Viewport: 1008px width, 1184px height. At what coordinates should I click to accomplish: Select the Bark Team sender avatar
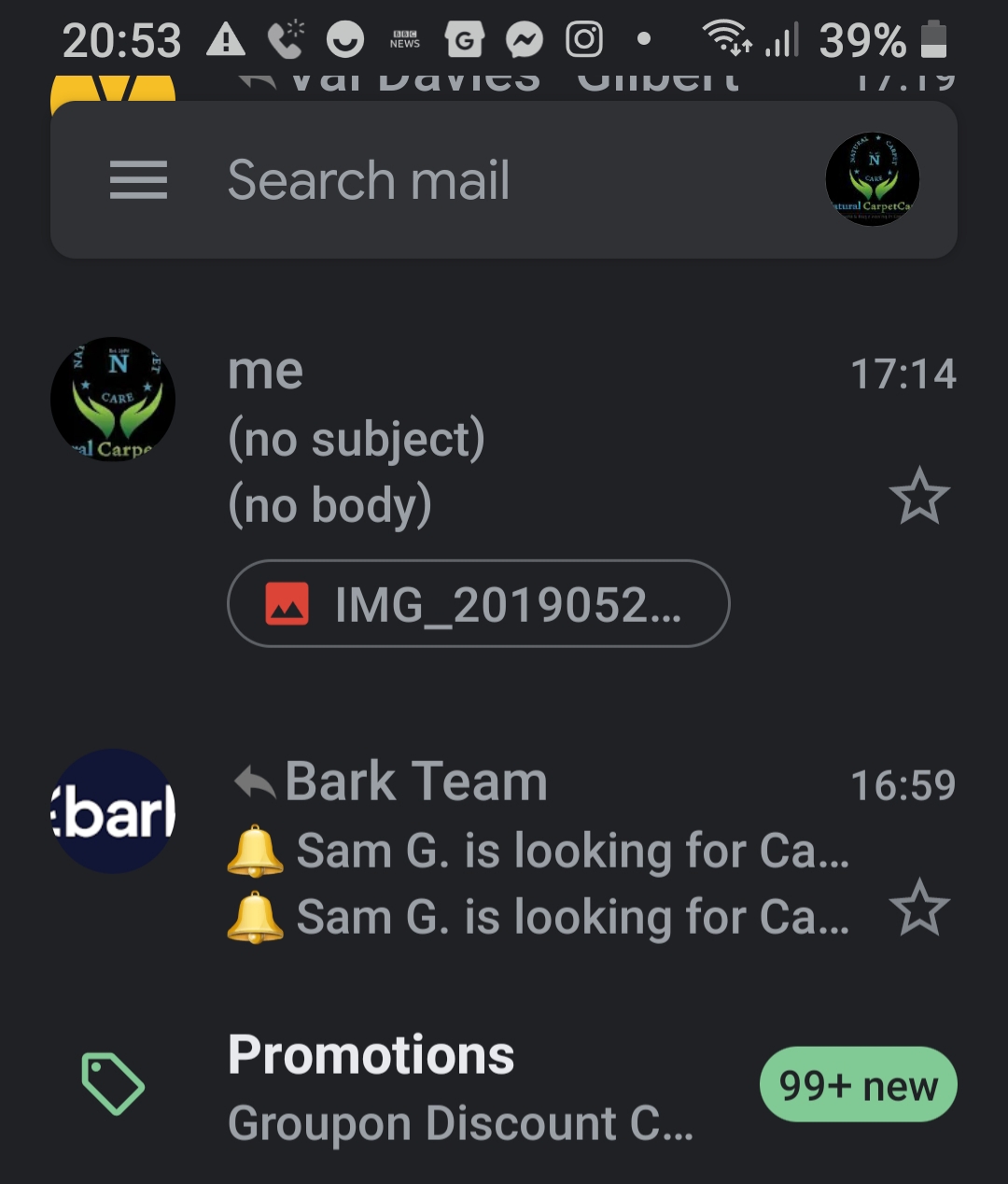coord(113,811)
